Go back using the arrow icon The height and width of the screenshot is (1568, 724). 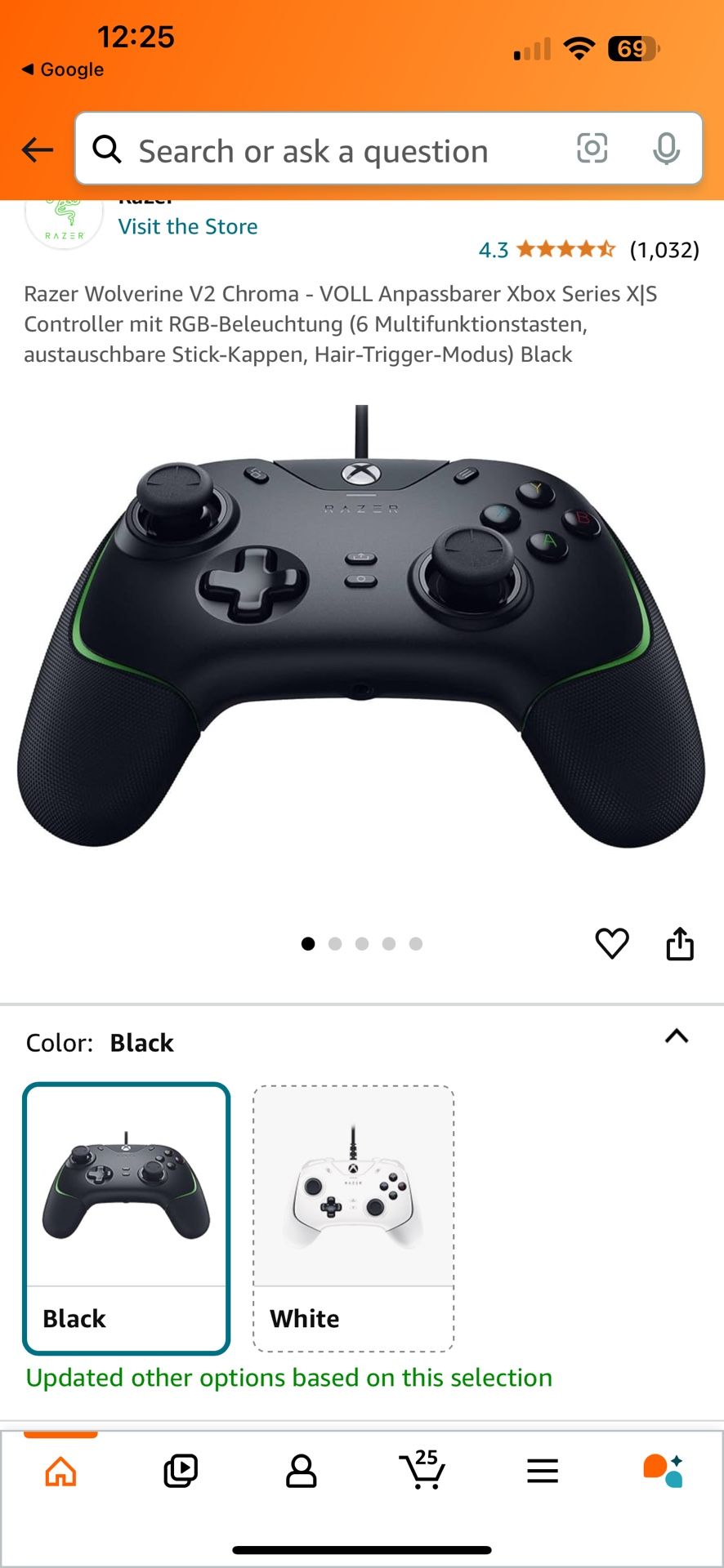(38, 149)
